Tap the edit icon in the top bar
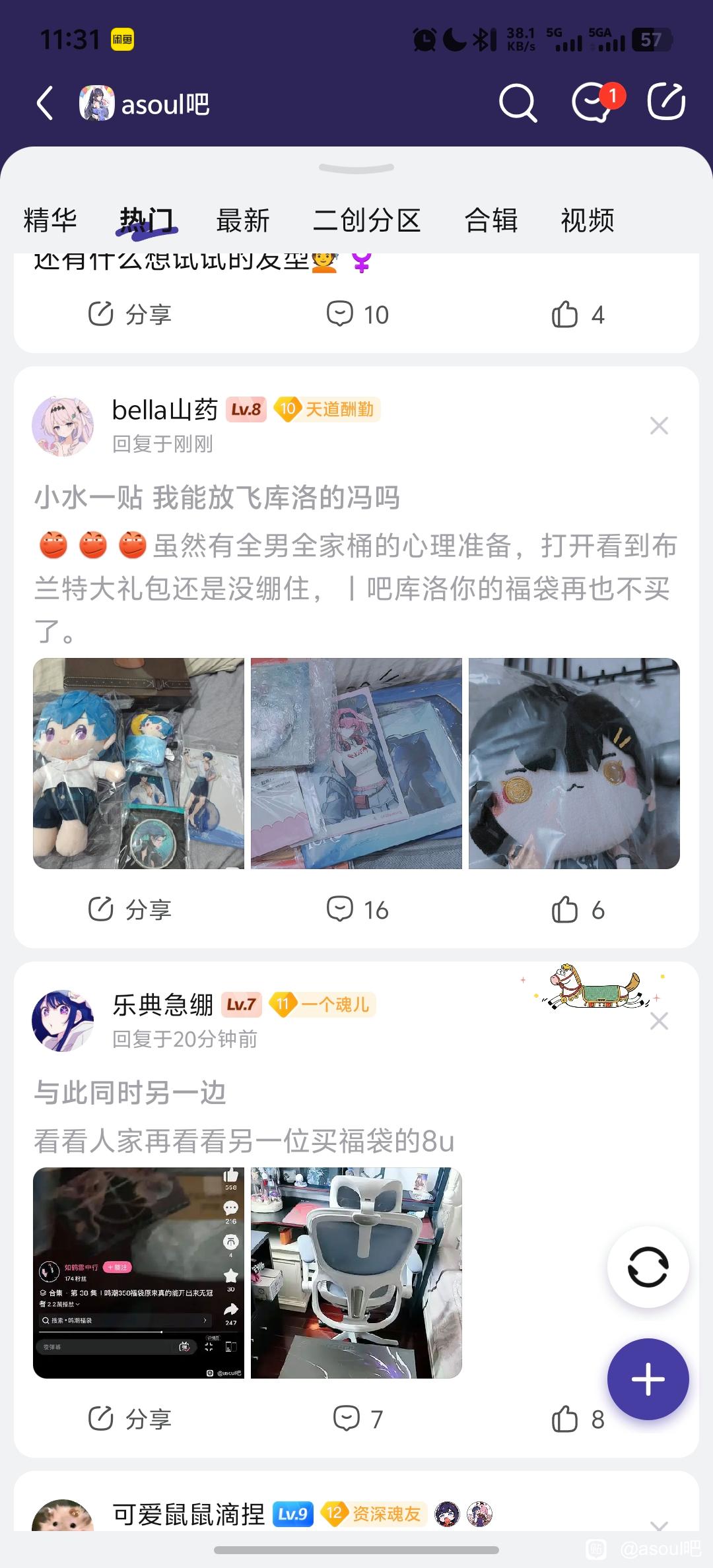The height and width of the screenshot is (1568, 713). (x=666, y=102)
